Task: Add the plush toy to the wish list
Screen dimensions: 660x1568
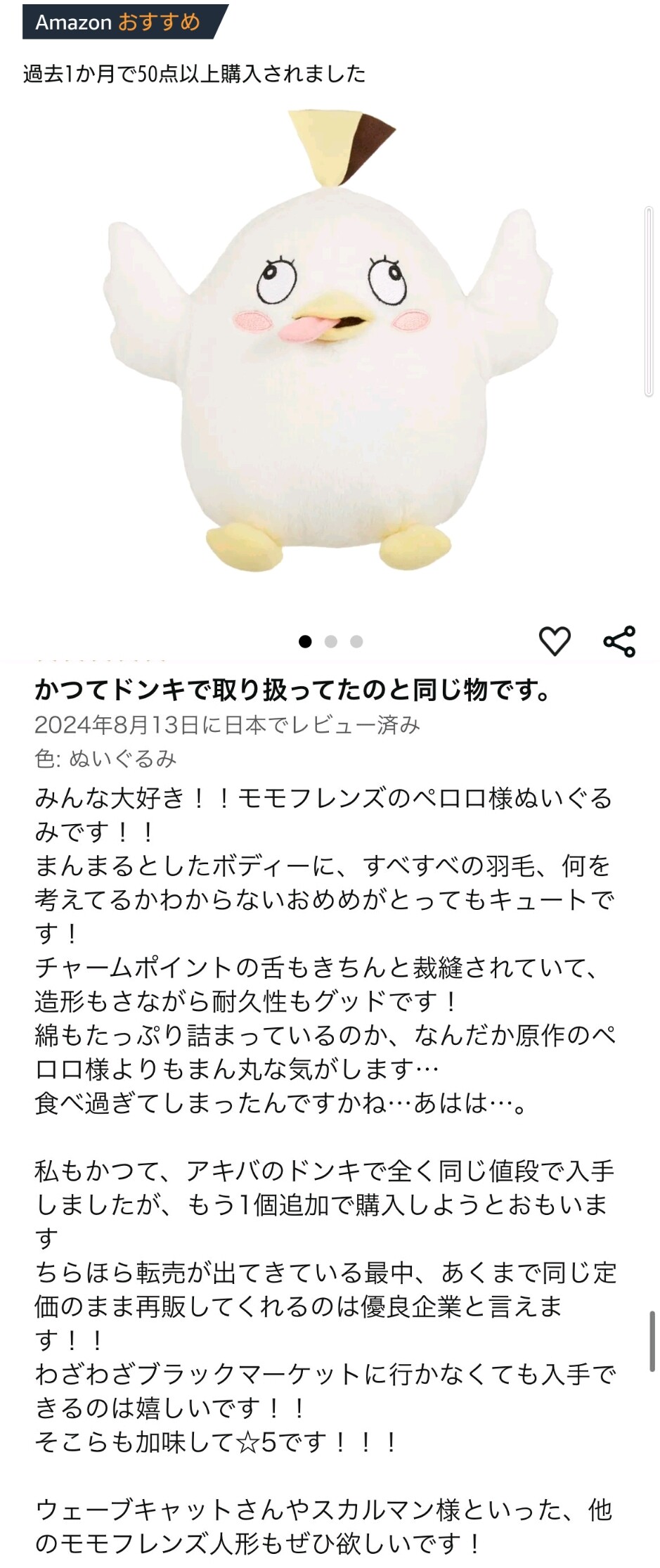Action: 555,641
